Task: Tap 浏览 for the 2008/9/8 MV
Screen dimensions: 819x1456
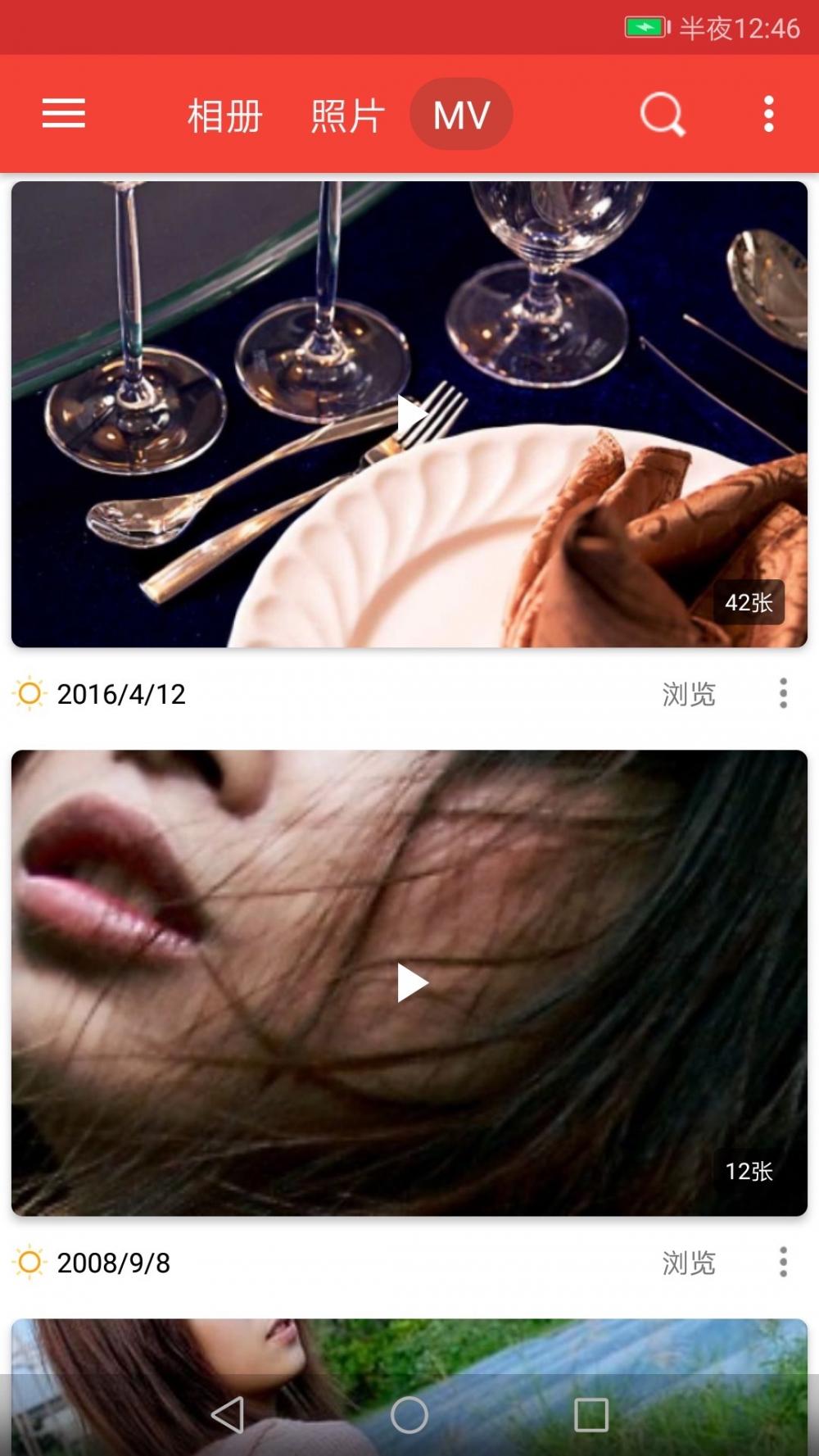Action: point(688,1263)
